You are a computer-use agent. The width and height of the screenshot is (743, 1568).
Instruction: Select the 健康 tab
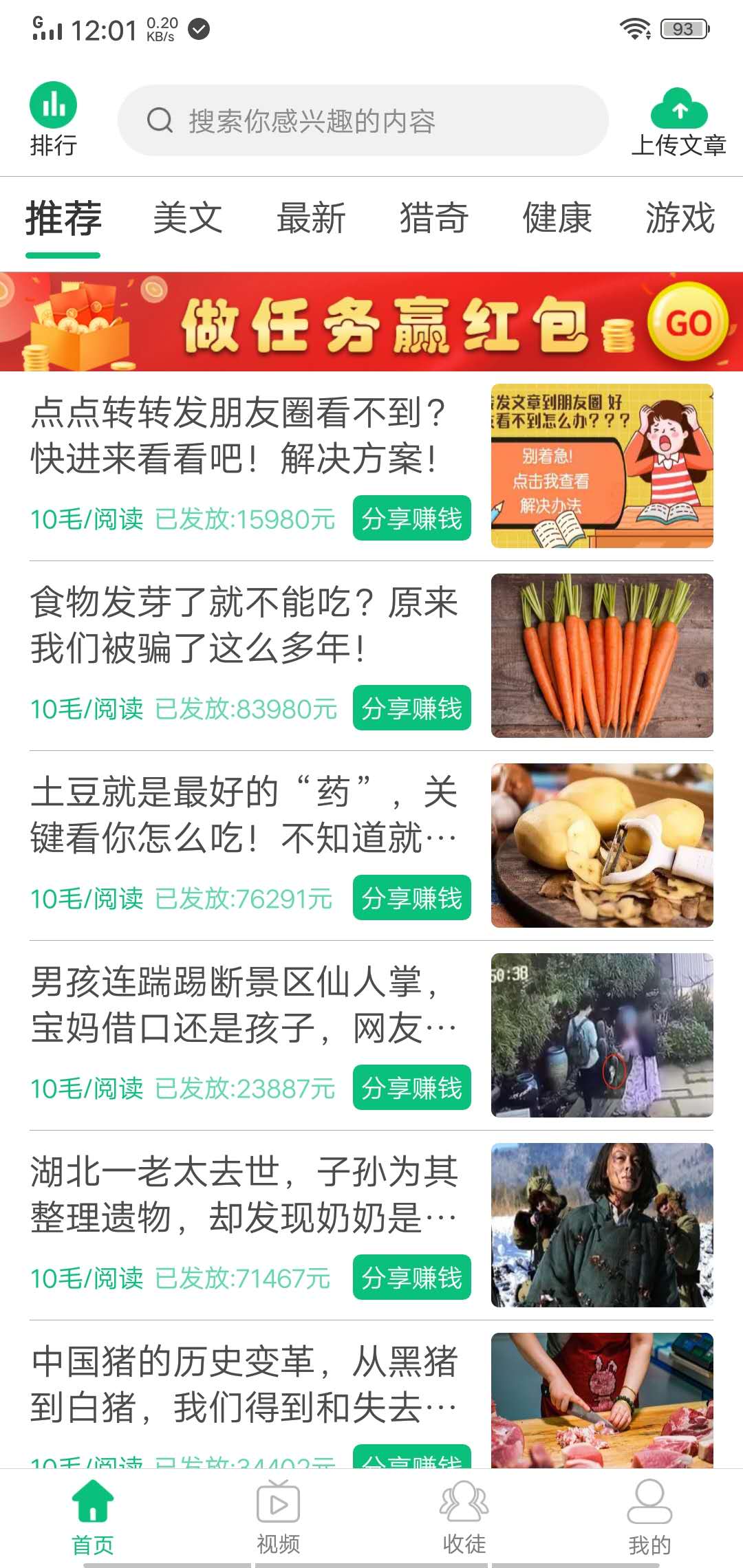coord(557,219)
